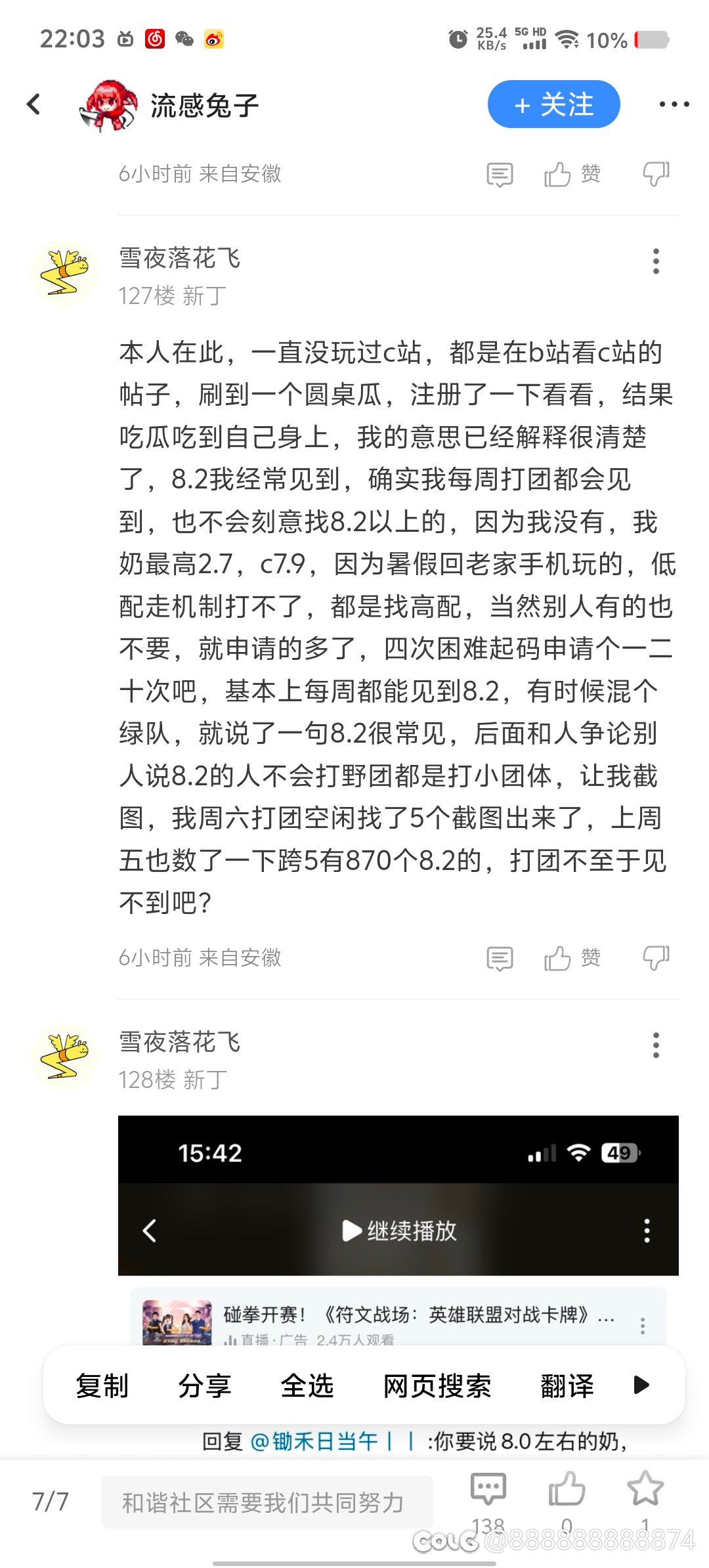Copy the selected text with 复制
The image size is (709, 1568).
pyautogui.click(x=102, y=1385)
